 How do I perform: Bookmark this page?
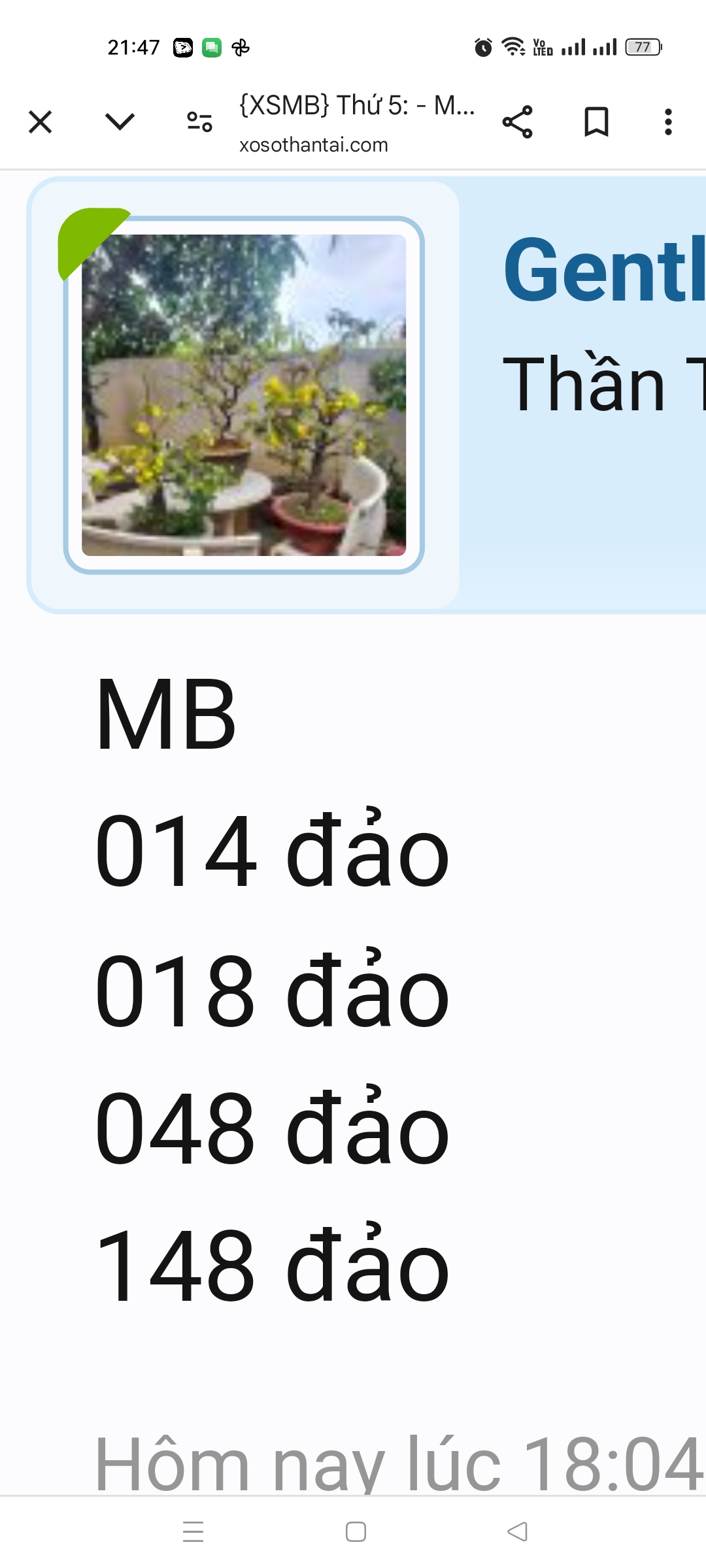pos(596,122)
